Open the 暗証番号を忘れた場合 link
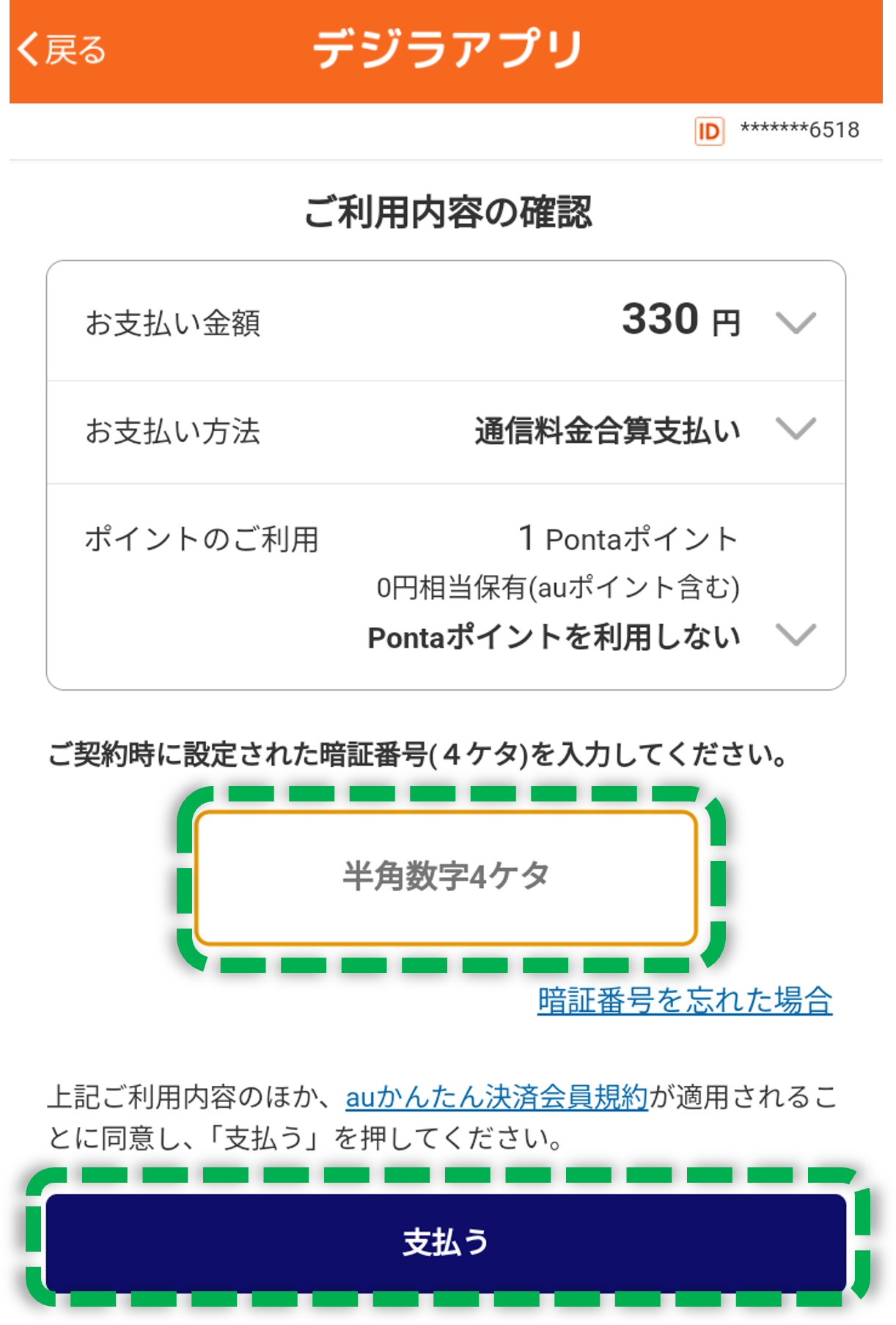This screenshot has width=896, height=1325. click(x=684, y=1001)
